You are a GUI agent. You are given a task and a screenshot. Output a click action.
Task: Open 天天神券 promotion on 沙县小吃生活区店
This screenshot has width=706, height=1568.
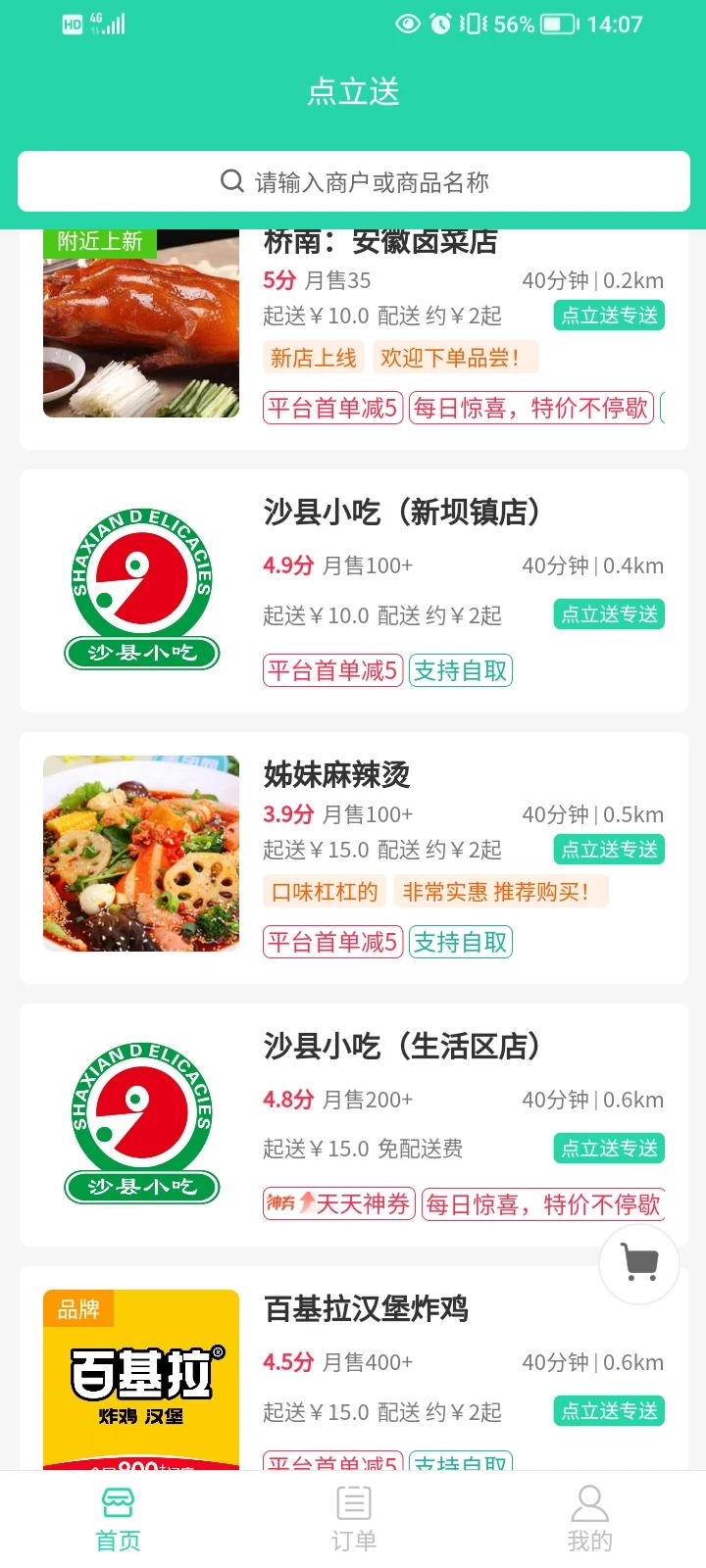coord(338,1203)
